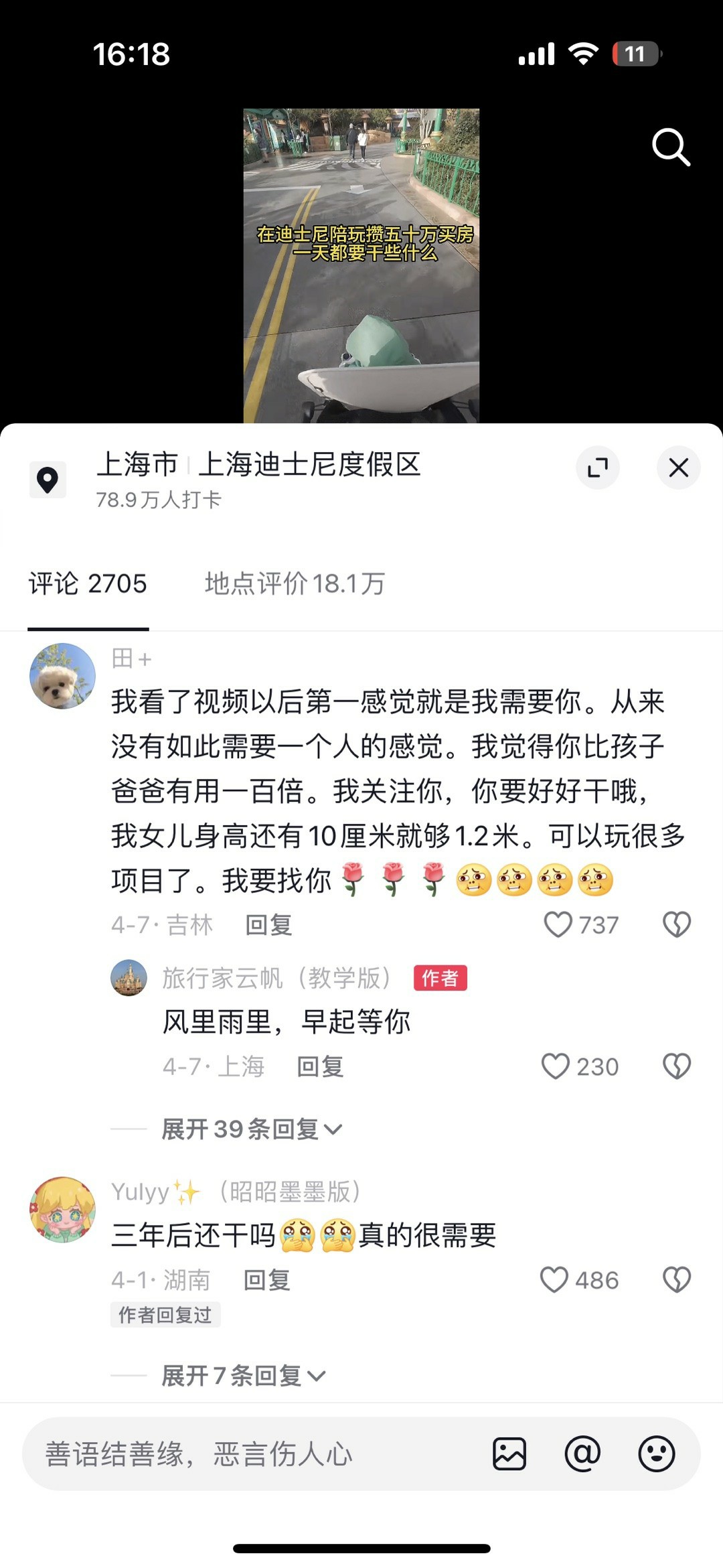Expand 7 replies under Yulyy's comment
Image resolution: width=723 pixels, height=1568 pixels.
click(244, 1376)
